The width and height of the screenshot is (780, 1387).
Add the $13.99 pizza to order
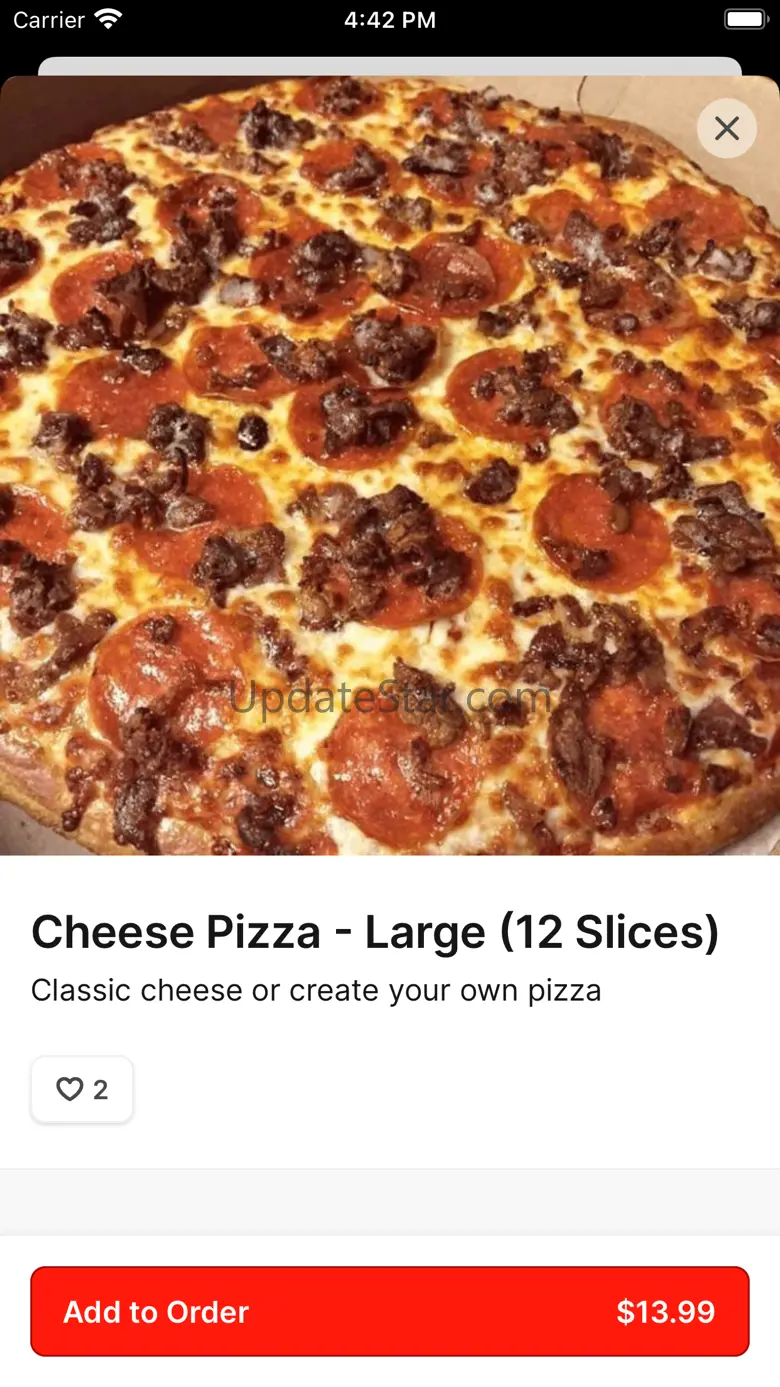click(390, 1311)
